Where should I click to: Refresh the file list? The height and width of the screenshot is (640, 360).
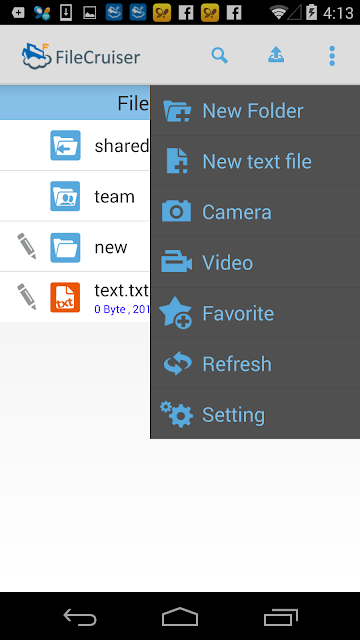pos(255,364)
